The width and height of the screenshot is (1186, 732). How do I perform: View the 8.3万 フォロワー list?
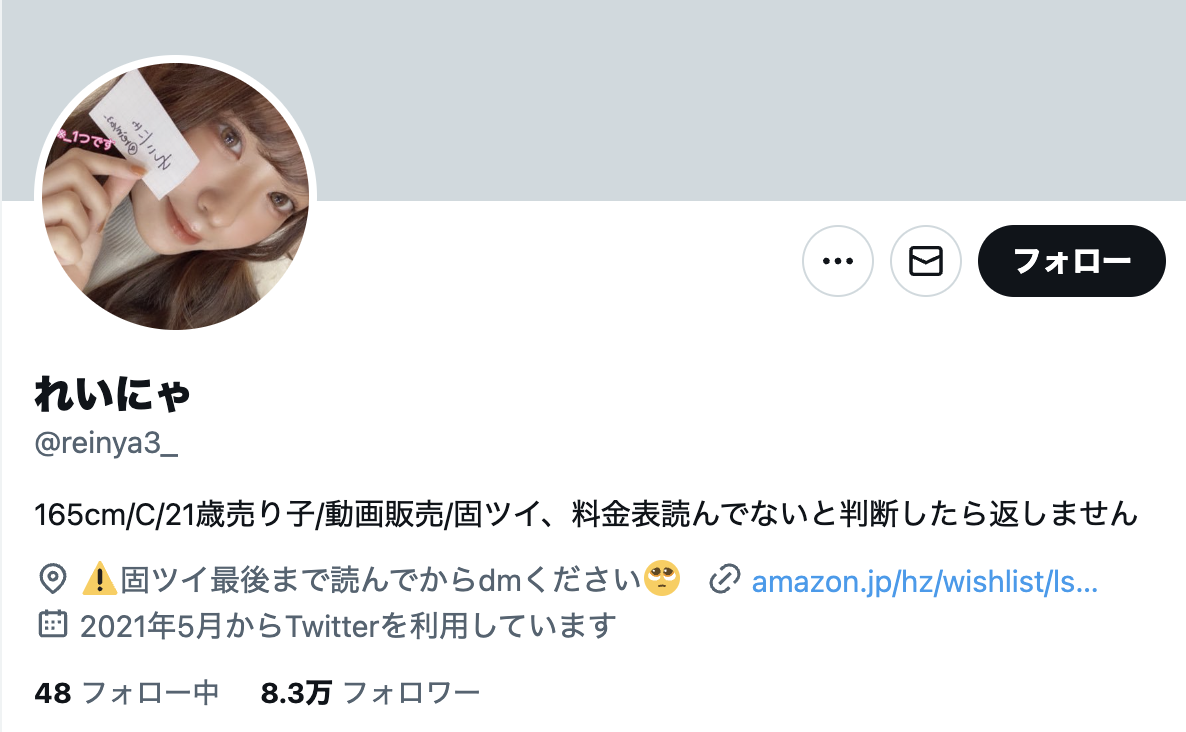coord(370,693)
